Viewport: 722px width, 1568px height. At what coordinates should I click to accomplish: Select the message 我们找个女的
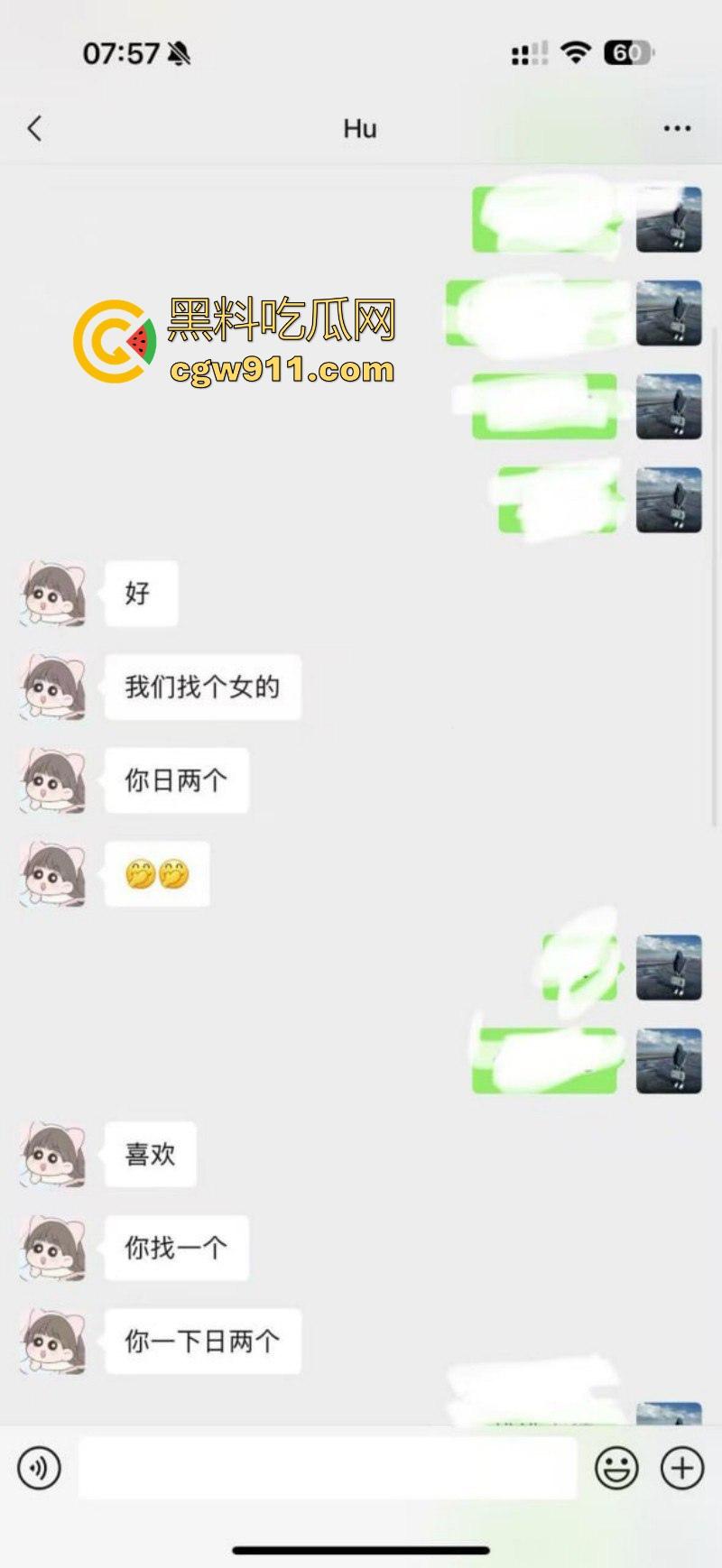[x=203, y=687]
